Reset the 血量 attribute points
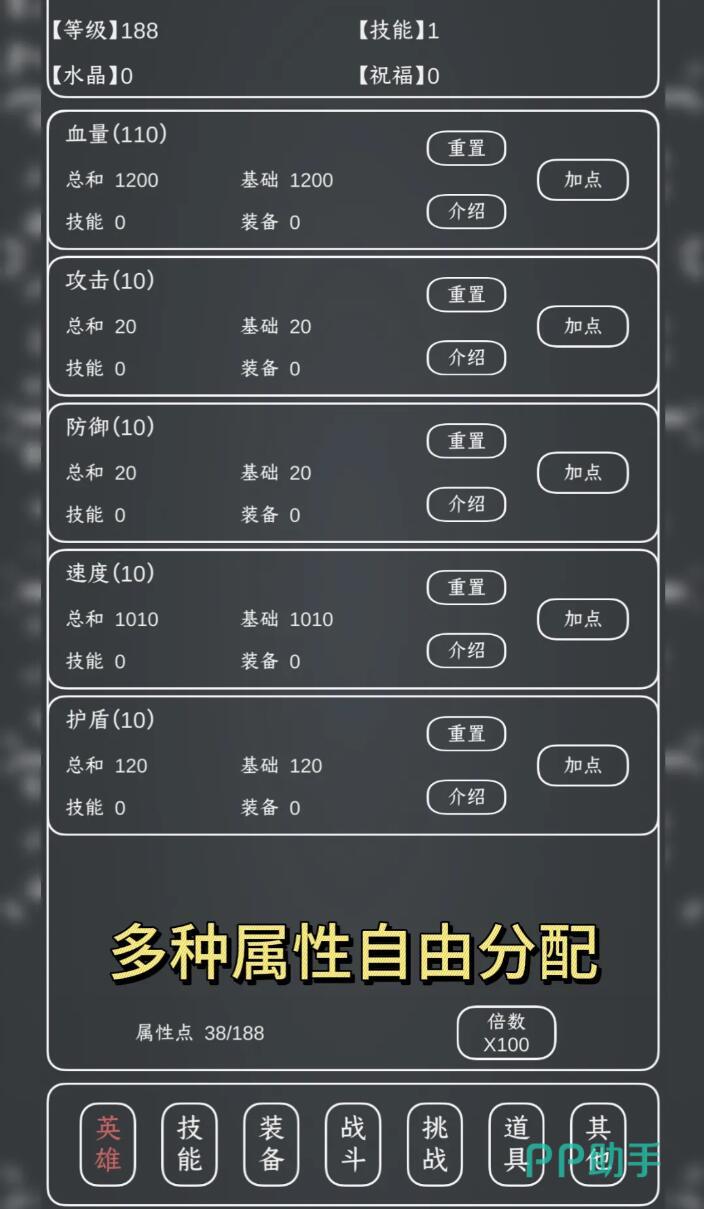The height and width of the screenshot is (1209, 704). click(x=466, y=148)
